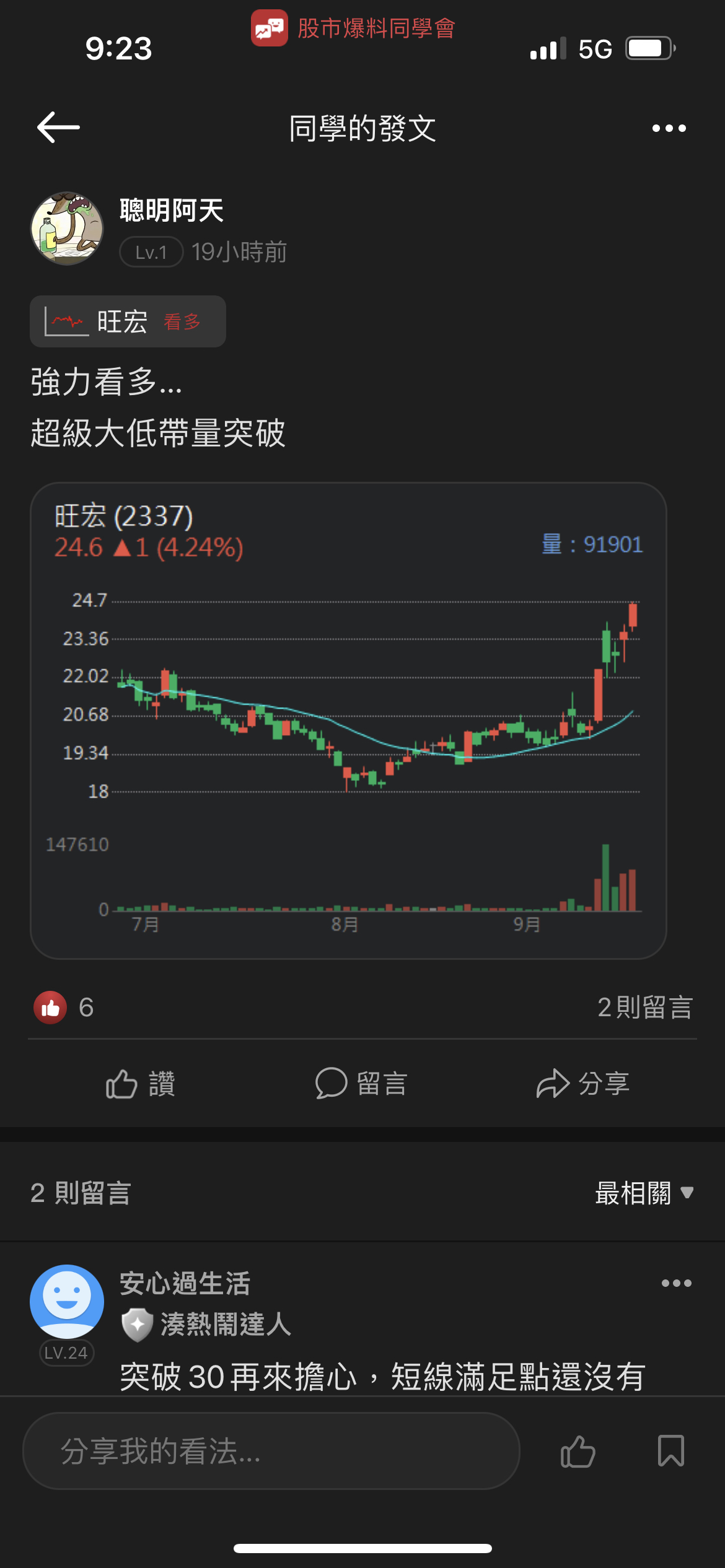Screen dimensions: 725x1568
Task: Tap the thumbs-up icon beside the input
Action: pos(578,1451)
